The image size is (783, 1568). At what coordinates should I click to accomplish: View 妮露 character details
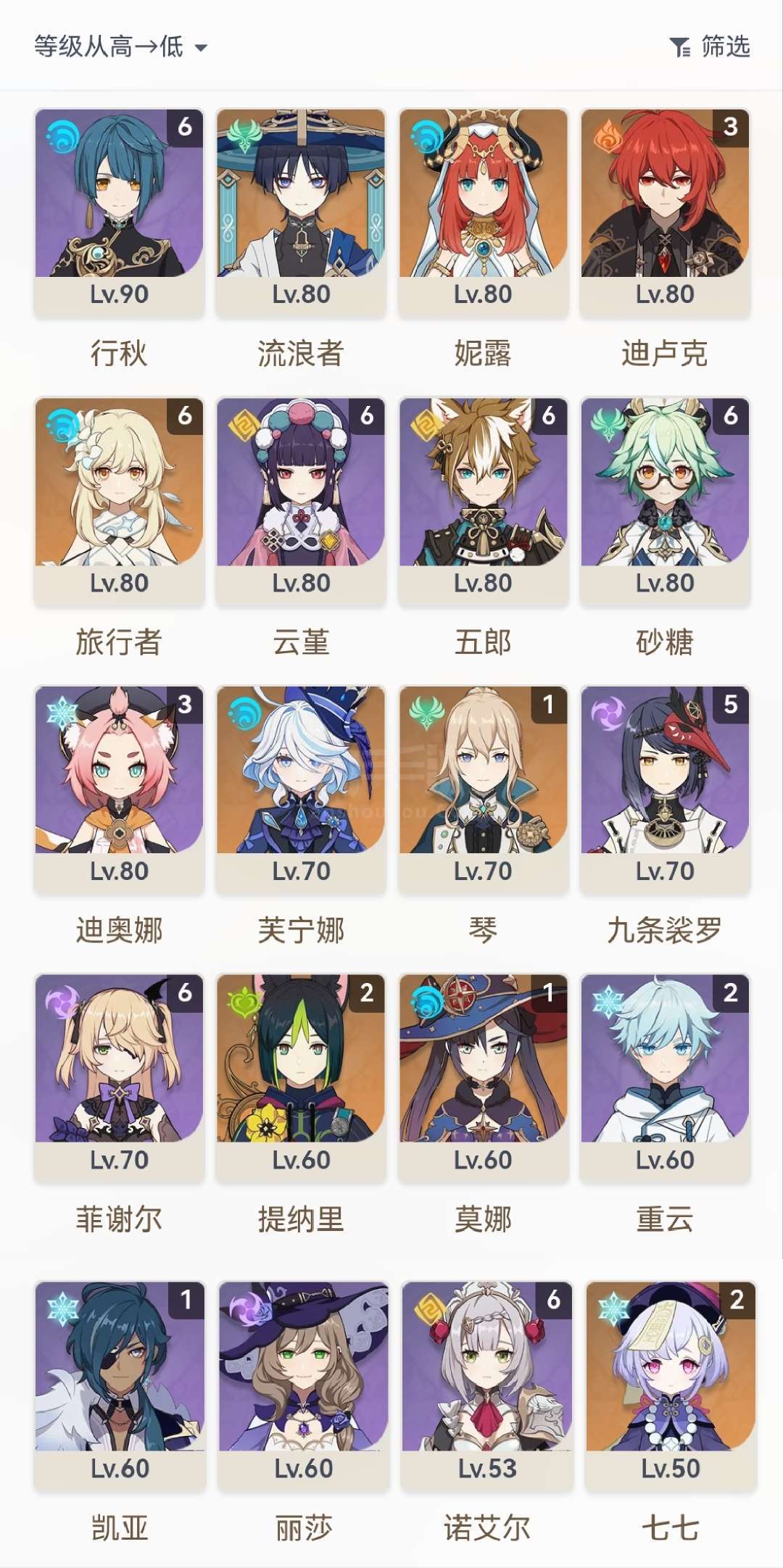pos(483,213)
